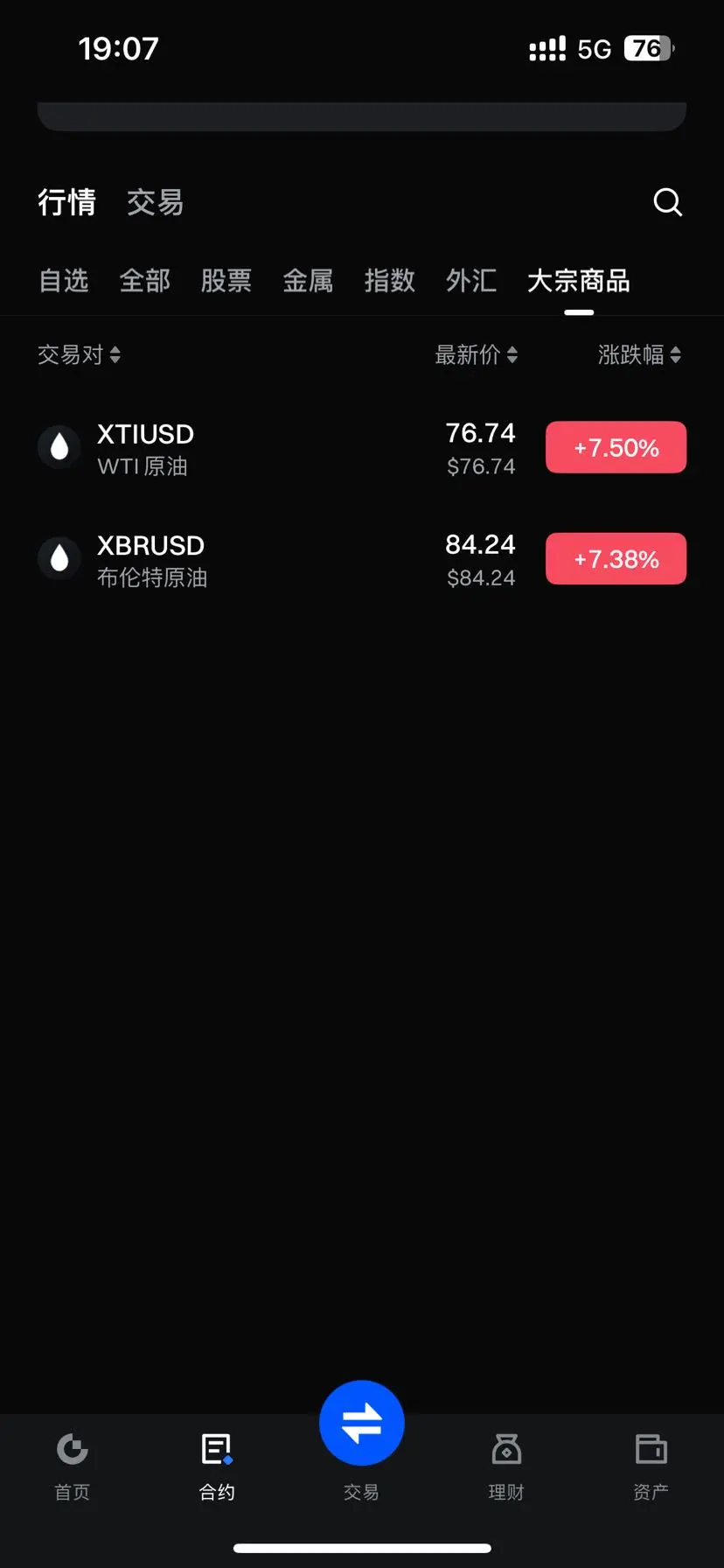Tap the +7.38% change badge

click(x=616, y=559)
